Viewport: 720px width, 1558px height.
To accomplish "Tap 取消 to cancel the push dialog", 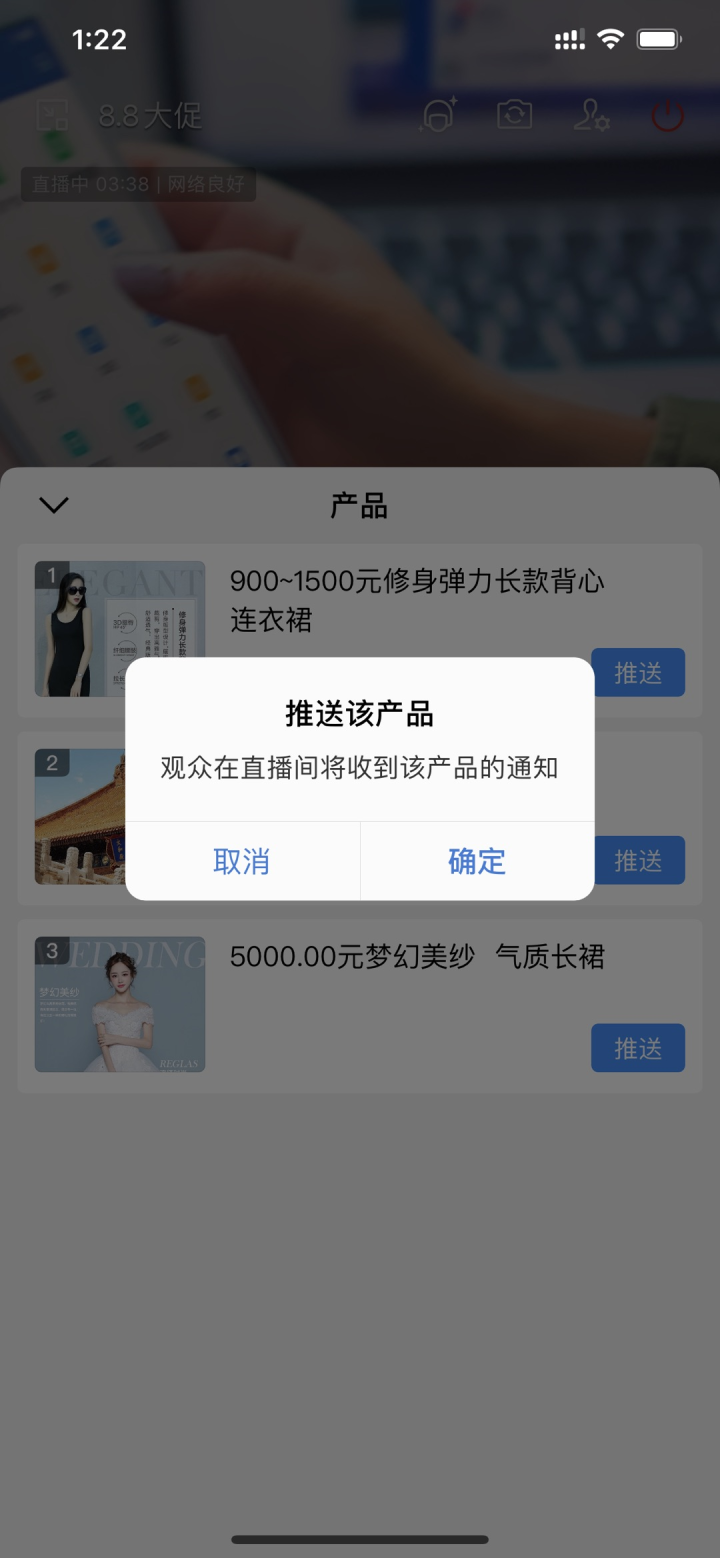I will pos(242,861).
